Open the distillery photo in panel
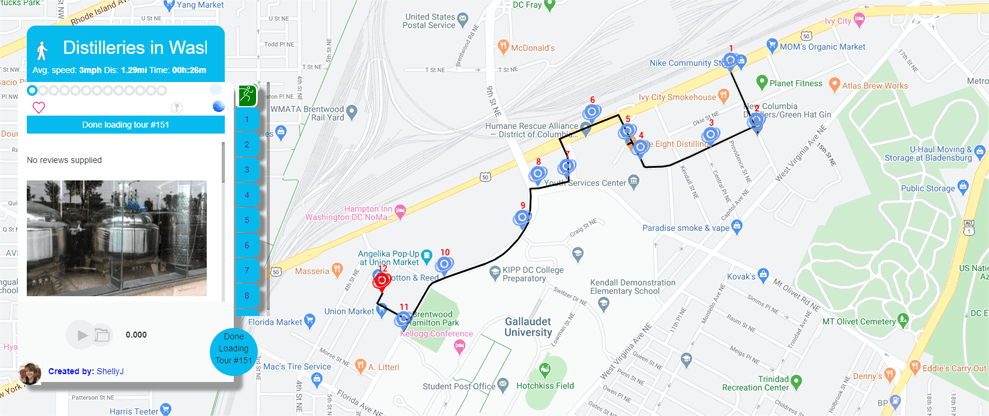Image resolution: width=989 pixels, height=416 pixels. 116,238
